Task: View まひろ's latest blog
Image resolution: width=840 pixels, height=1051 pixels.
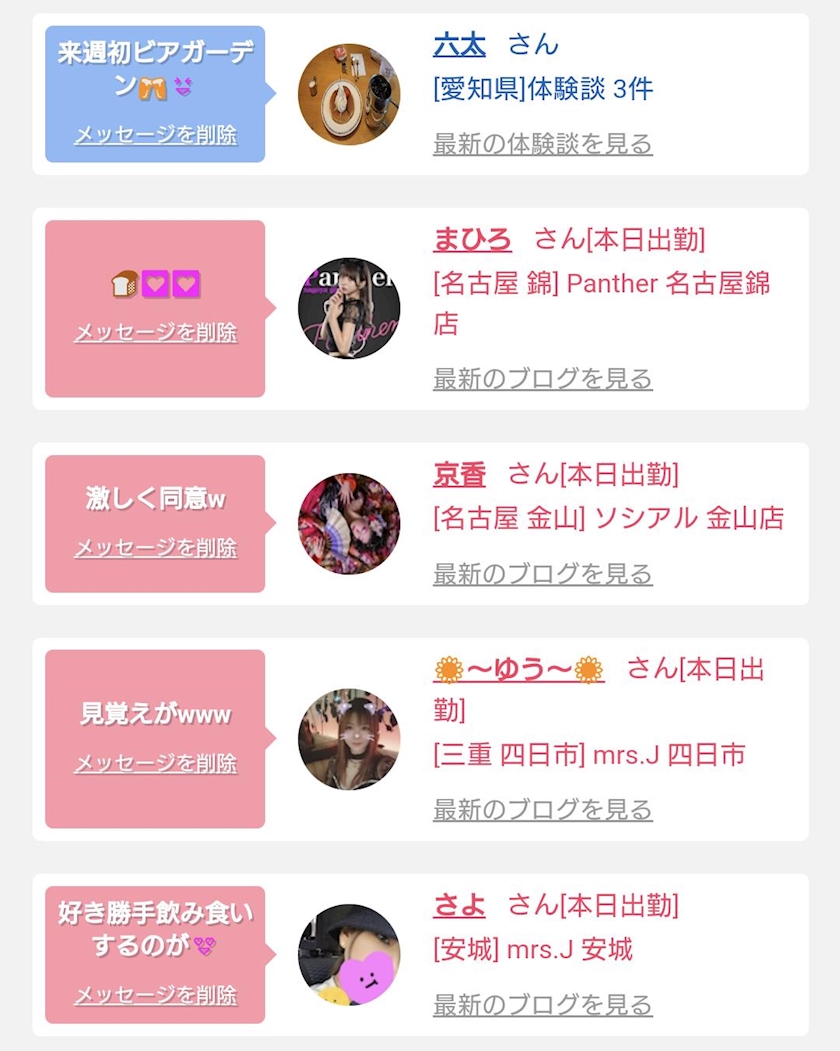Action: tap(543, 379)
